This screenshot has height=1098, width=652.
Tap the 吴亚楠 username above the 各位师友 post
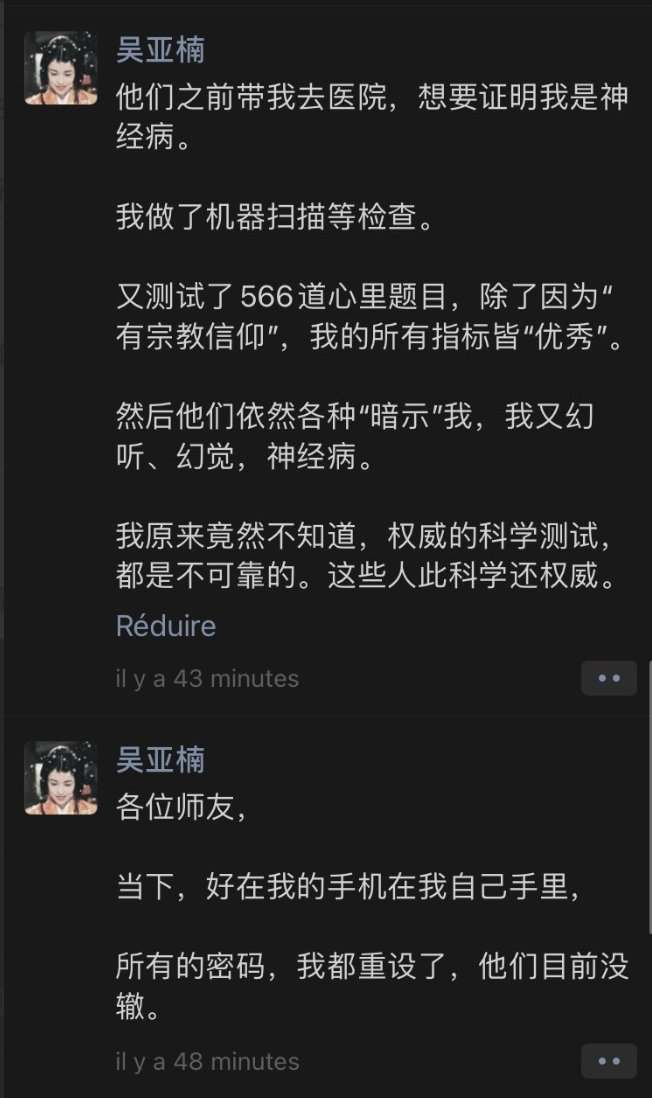click(161, 759)
